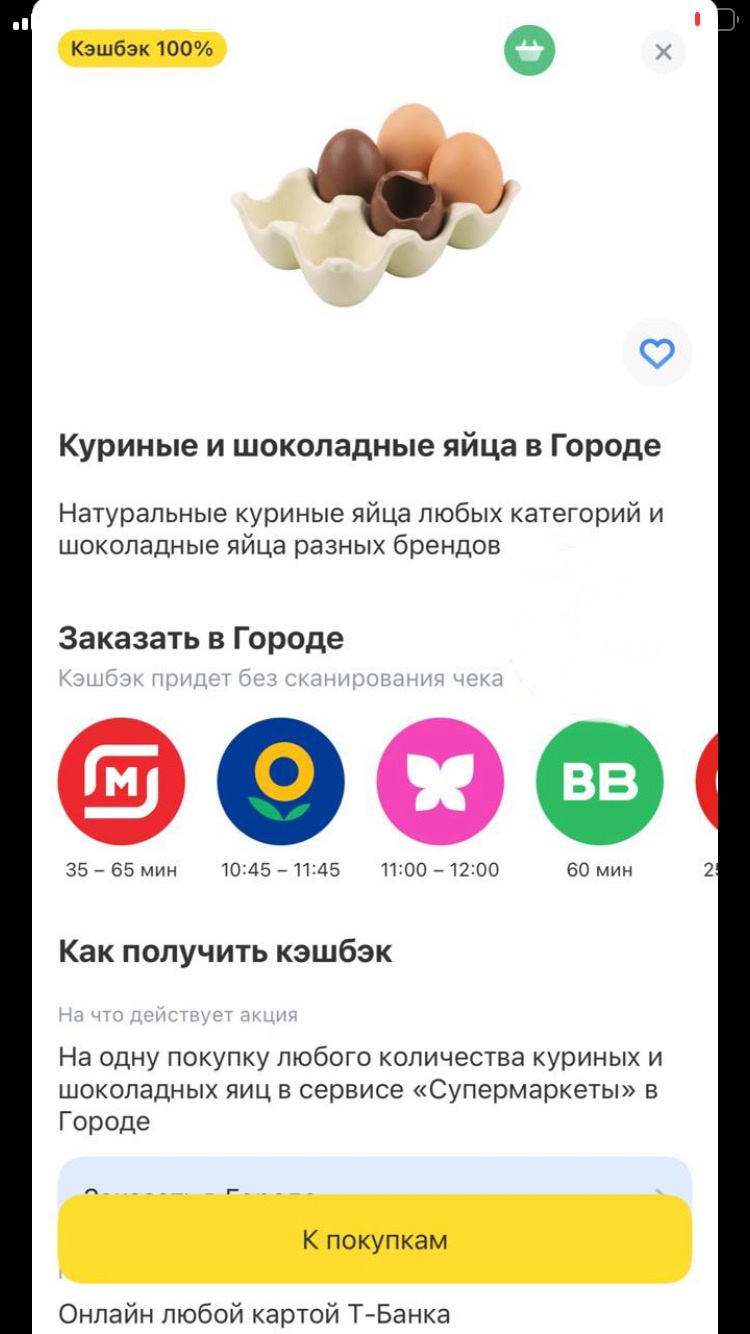Open the Magnit store with 35–65 min delivery
Viewport: 750px width, 1334px height.
(121, 781)
